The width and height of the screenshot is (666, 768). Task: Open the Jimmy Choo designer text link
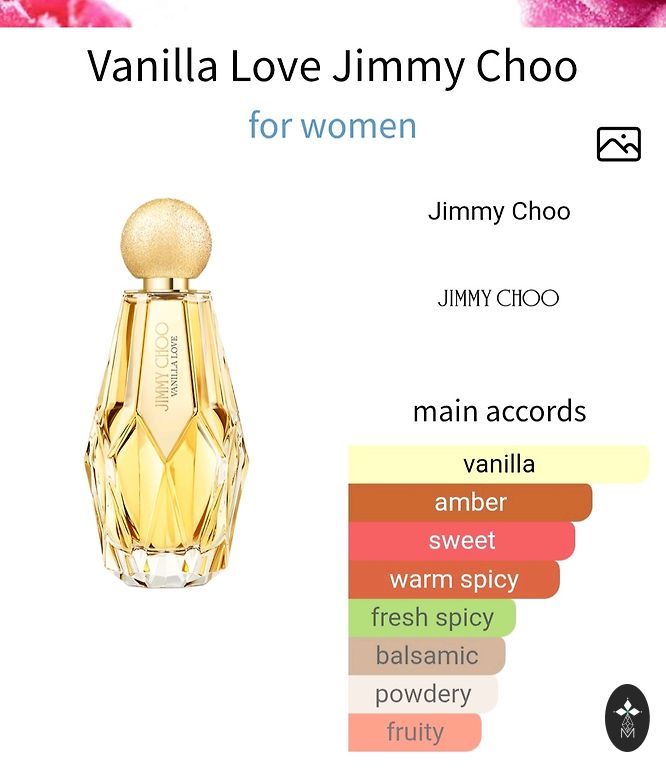[499, 211]
